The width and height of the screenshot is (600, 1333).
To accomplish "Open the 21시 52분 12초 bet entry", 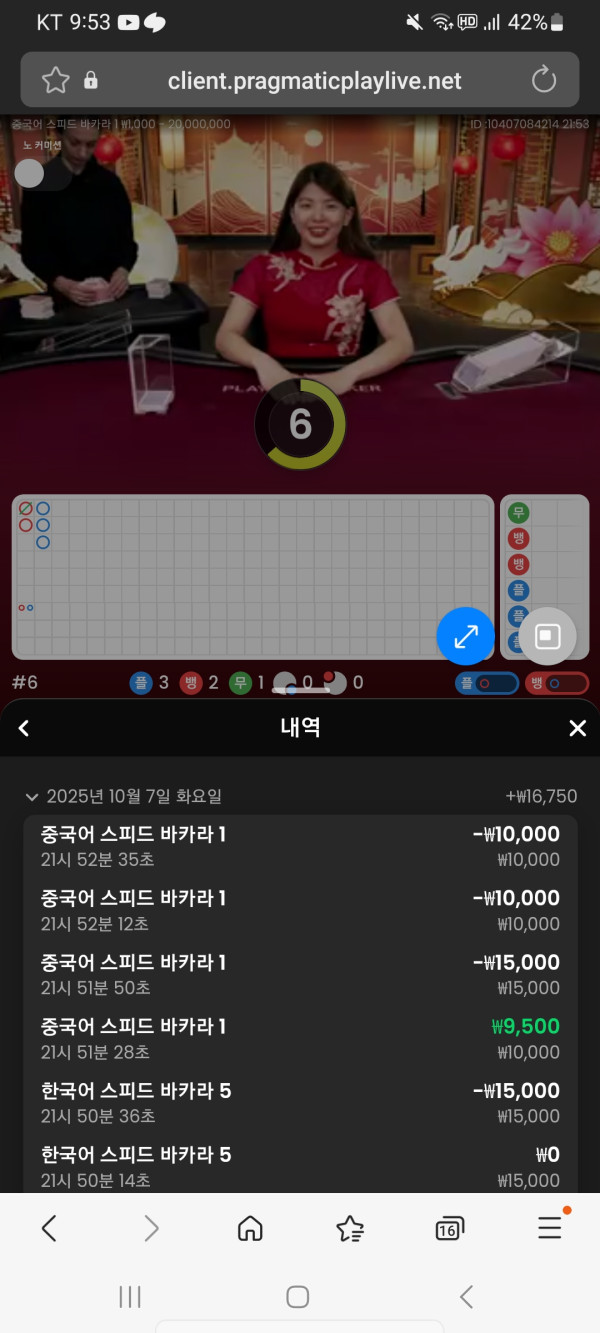I will click(300, 910).
